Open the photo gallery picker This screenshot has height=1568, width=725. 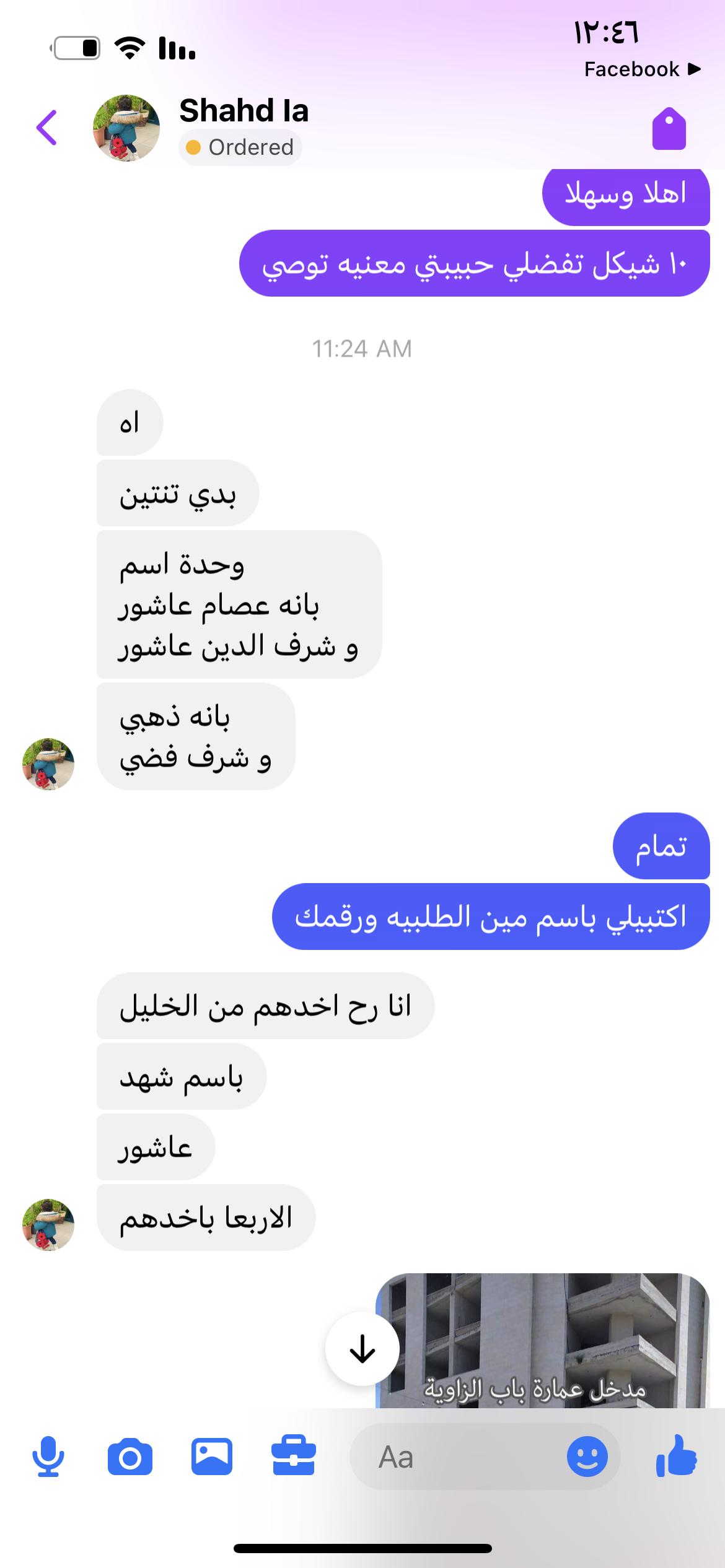click(x=212, y=1457)
